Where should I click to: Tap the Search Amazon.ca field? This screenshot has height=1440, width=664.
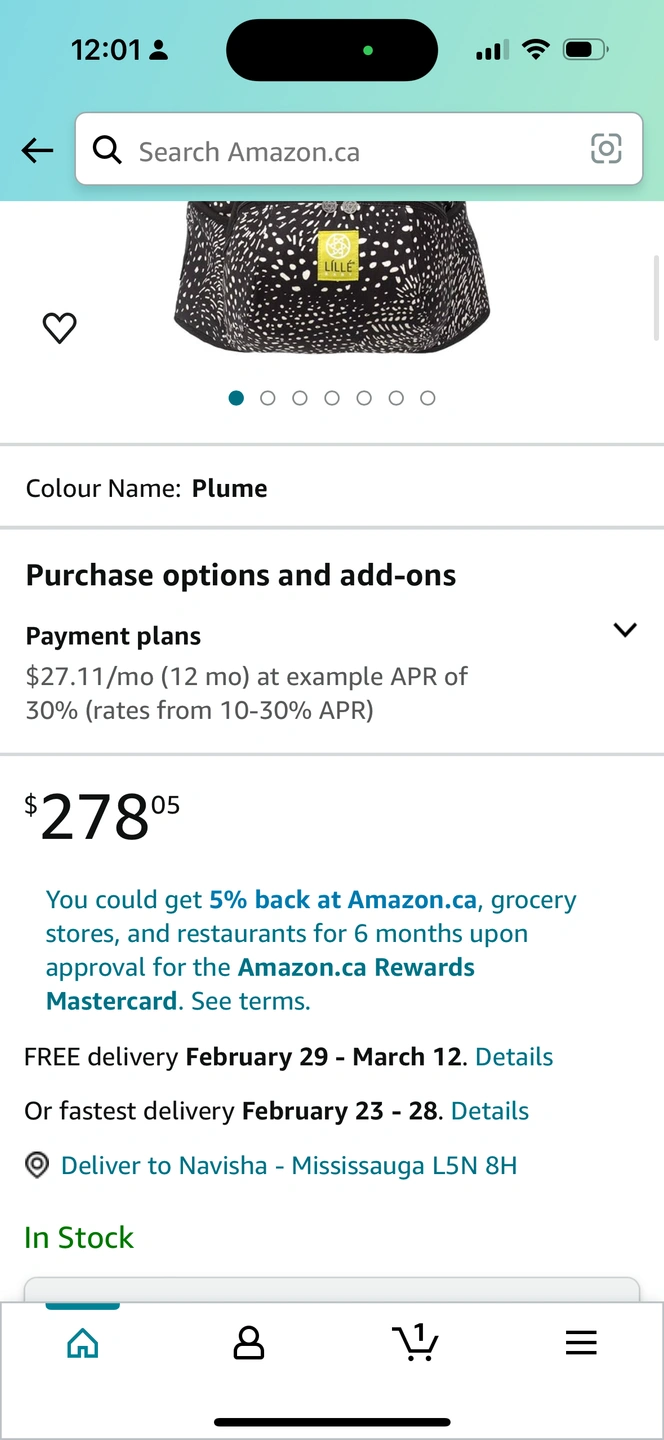(340, 151)
